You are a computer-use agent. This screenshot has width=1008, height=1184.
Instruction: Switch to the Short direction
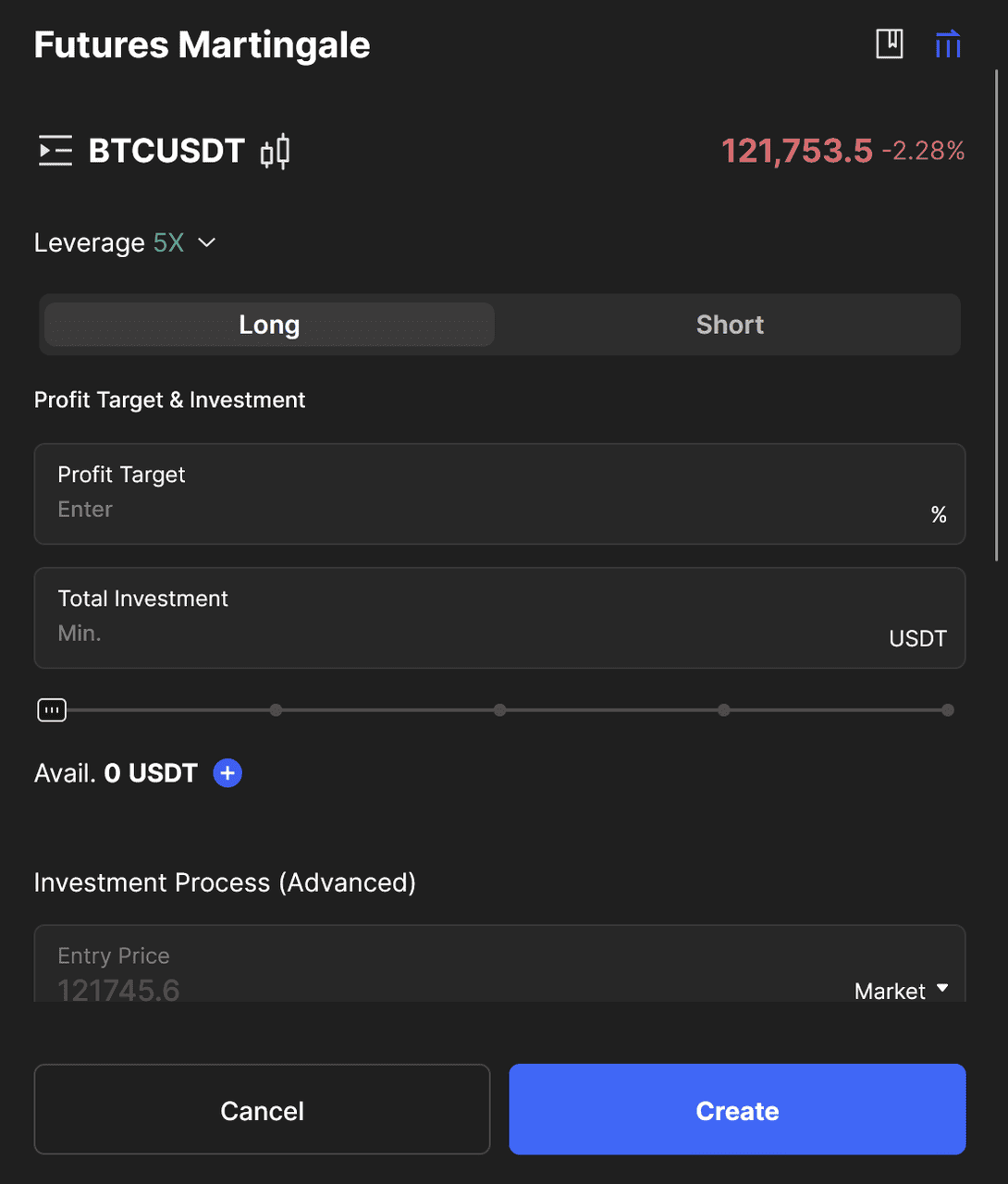pyautogui.click(x=730, y=325)
